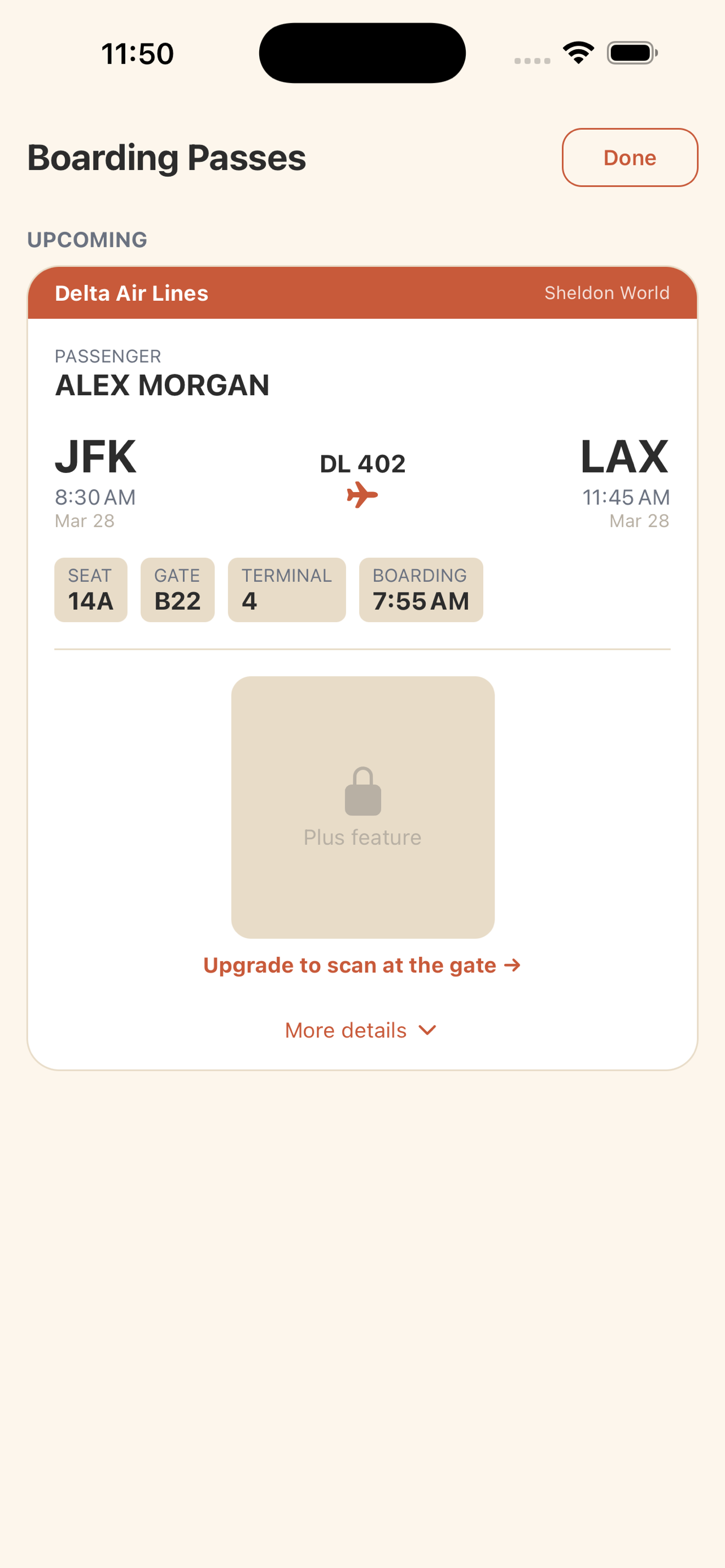This screenshot has height=1568, width=725.
Task: Tap the battery indicator in the status bar
Action: [x=631, y=54]
